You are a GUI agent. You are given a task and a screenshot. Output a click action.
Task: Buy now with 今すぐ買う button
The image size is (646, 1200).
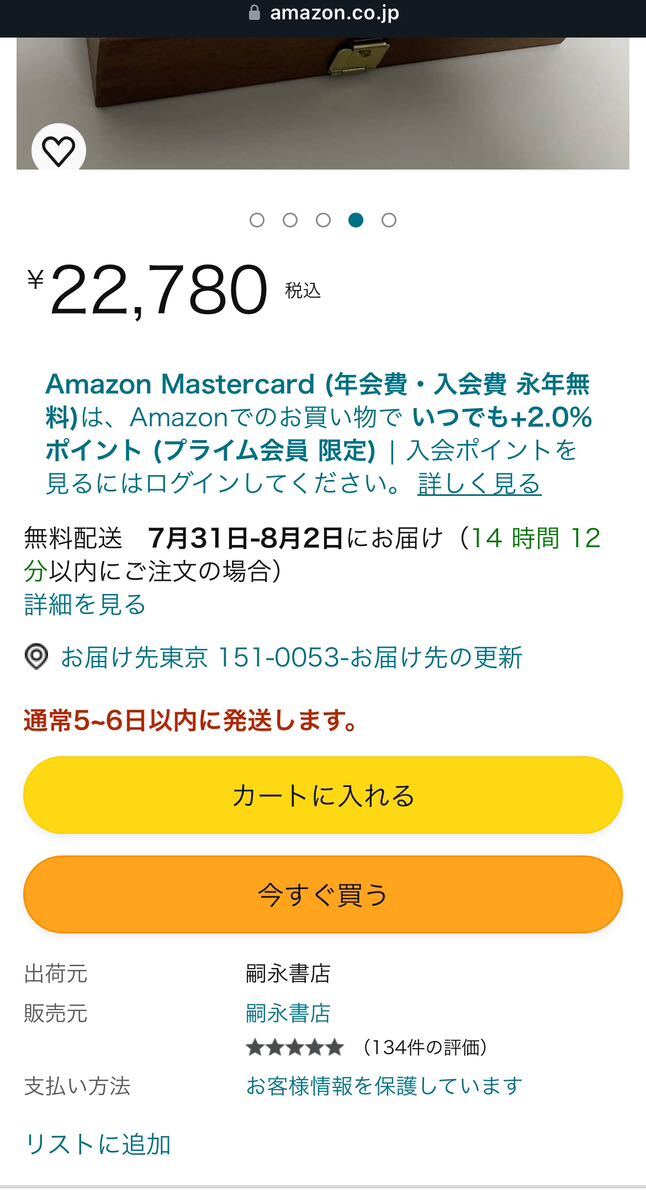pyautogui.click(x=323, y=894)
